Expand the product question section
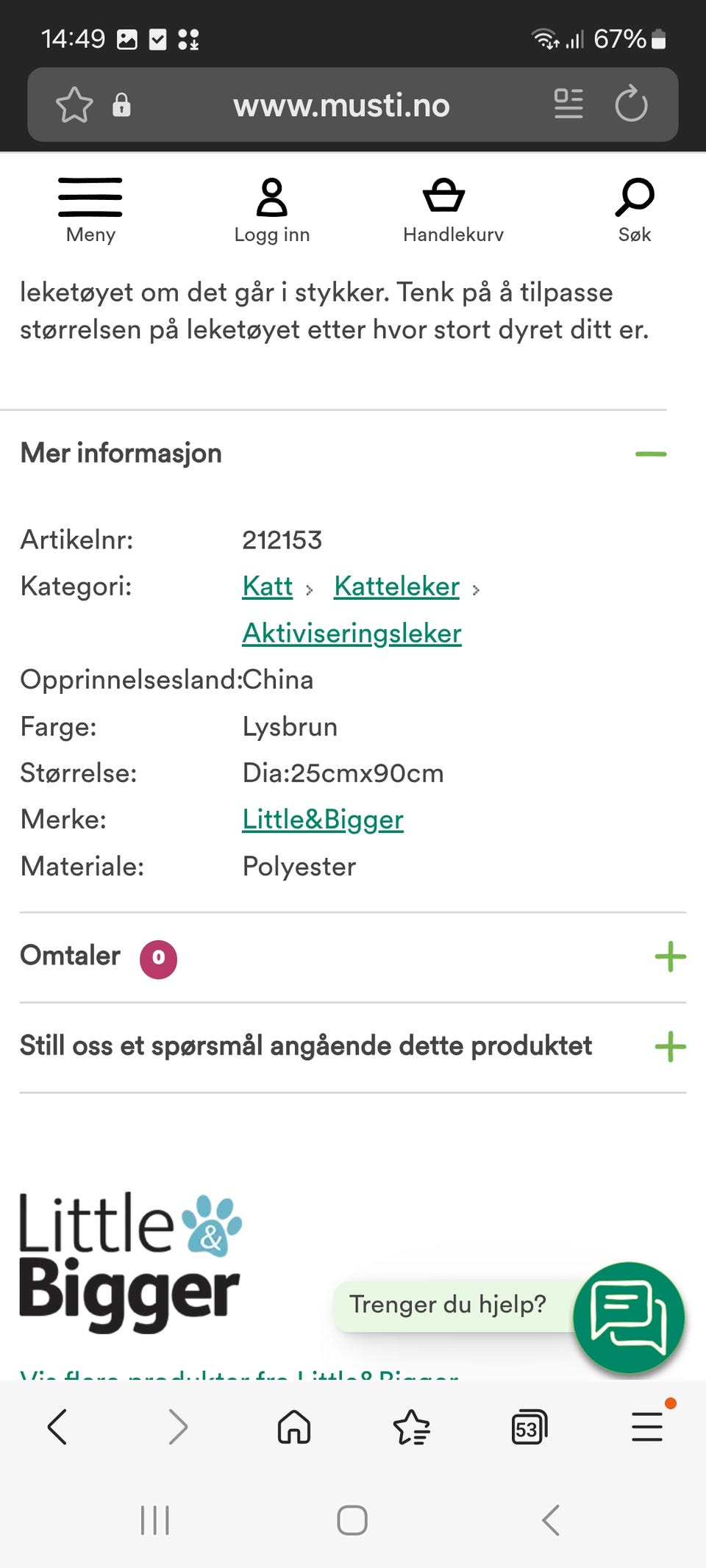The width and height of the screenshot is (706, 1568). [670, 1046]
